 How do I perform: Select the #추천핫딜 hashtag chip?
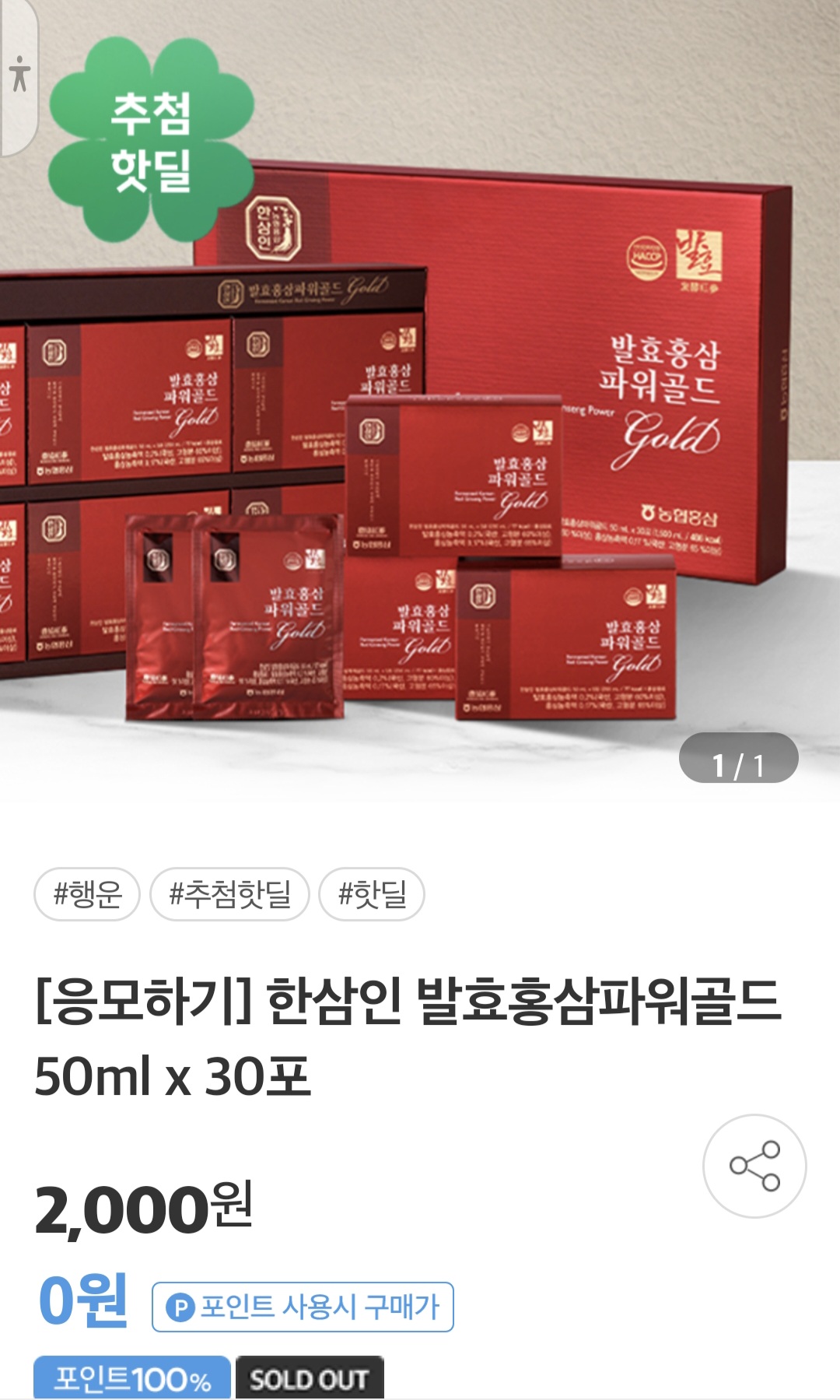[x=229, y=894]
